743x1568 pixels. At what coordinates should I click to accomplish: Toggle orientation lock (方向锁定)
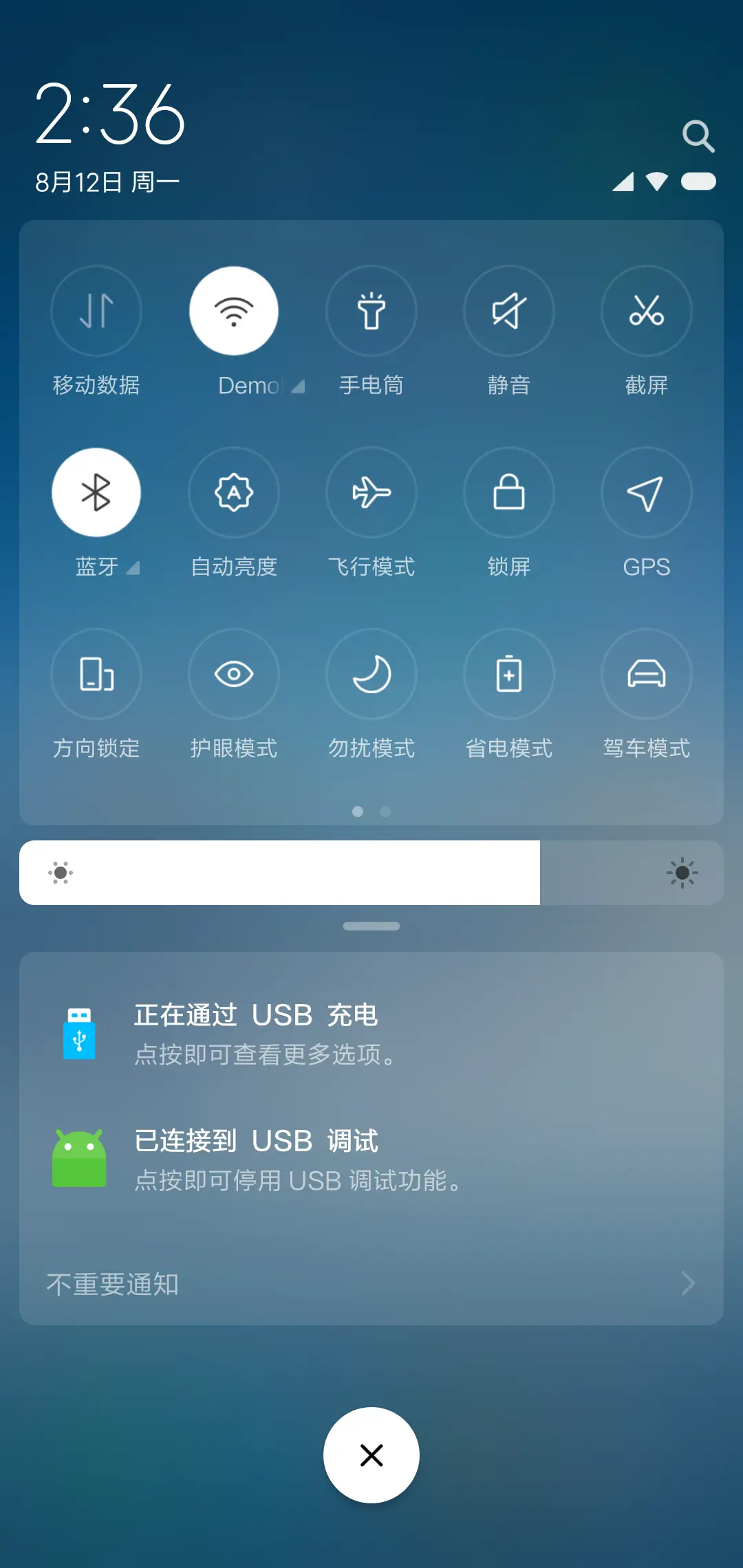[96, 674]
